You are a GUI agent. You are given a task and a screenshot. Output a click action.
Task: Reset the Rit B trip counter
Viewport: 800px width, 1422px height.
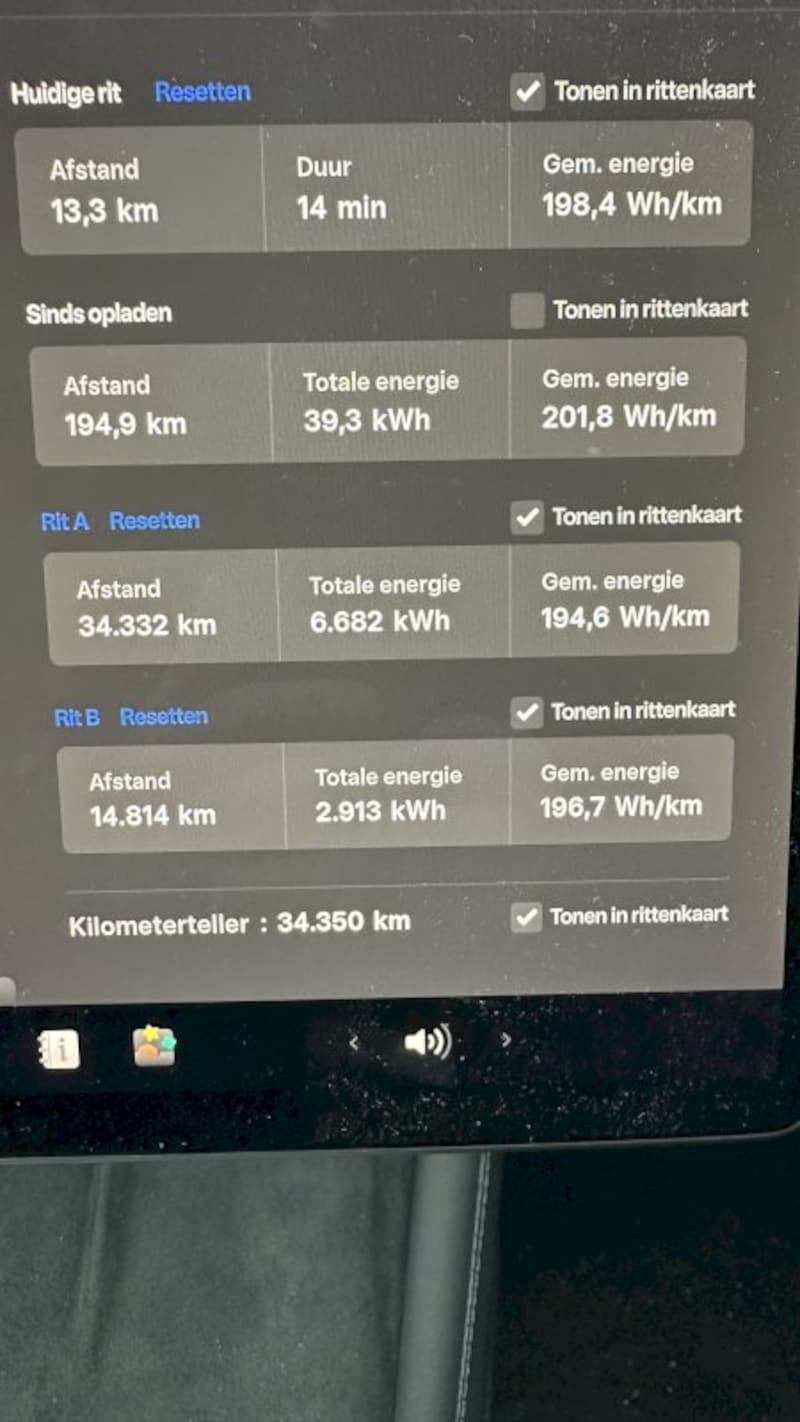coord(164,717)
